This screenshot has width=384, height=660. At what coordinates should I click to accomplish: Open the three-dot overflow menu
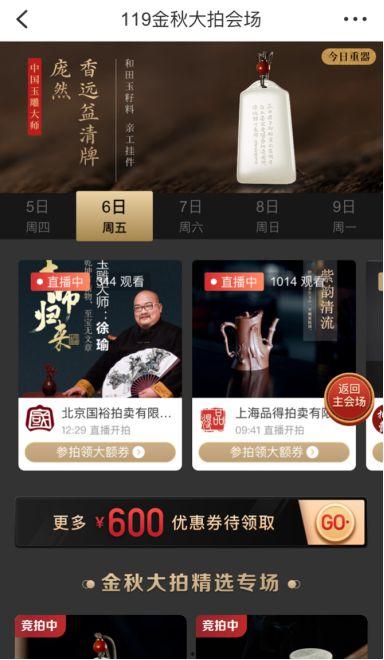[x=355, y=19]
